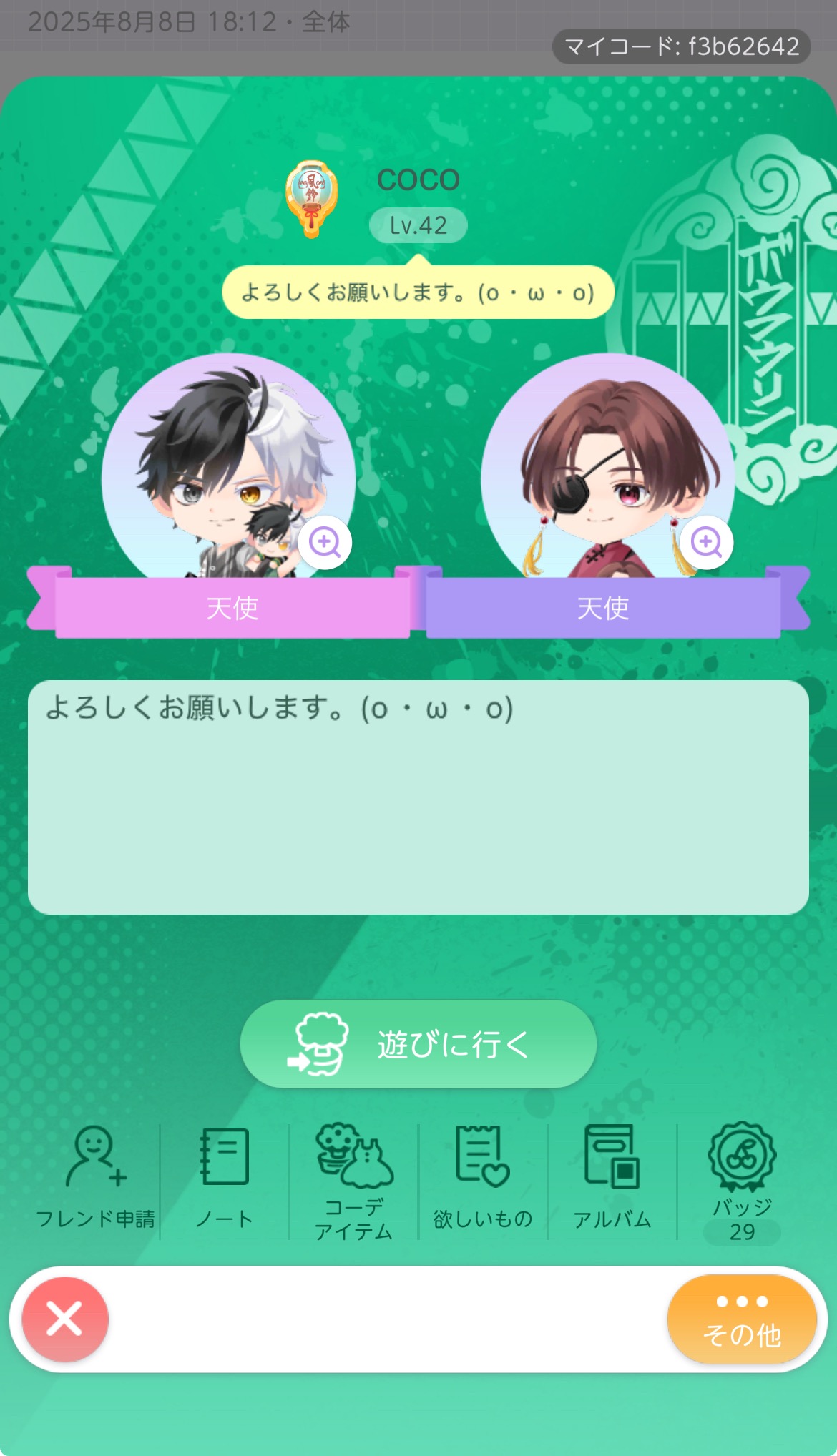Tap the 遊びに行く visit button
This screenshot has height=1456, width=837.
coord(418,1044)
